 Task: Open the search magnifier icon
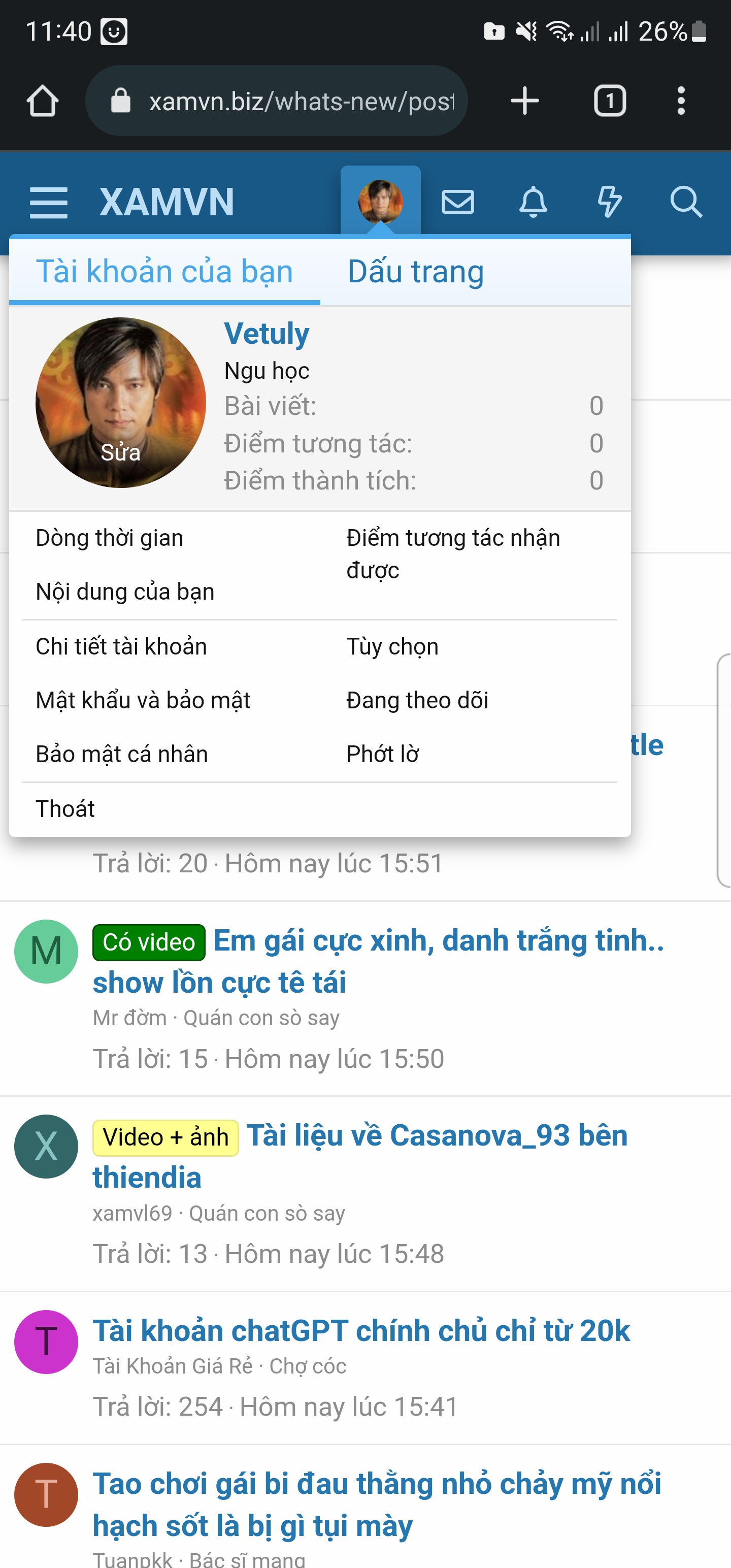point(686,202)
